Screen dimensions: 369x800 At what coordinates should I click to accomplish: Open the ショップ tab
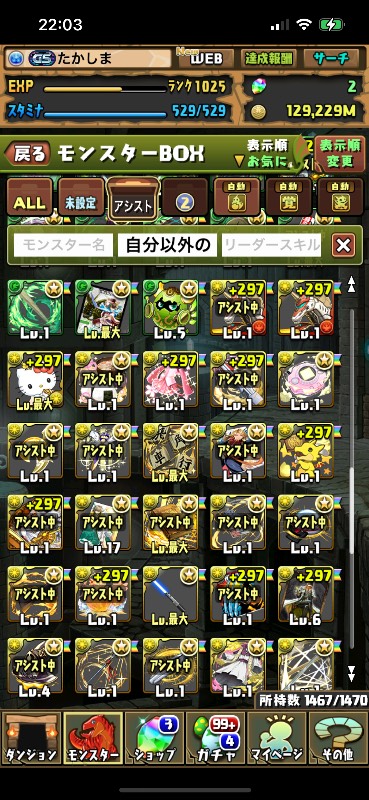154,738
